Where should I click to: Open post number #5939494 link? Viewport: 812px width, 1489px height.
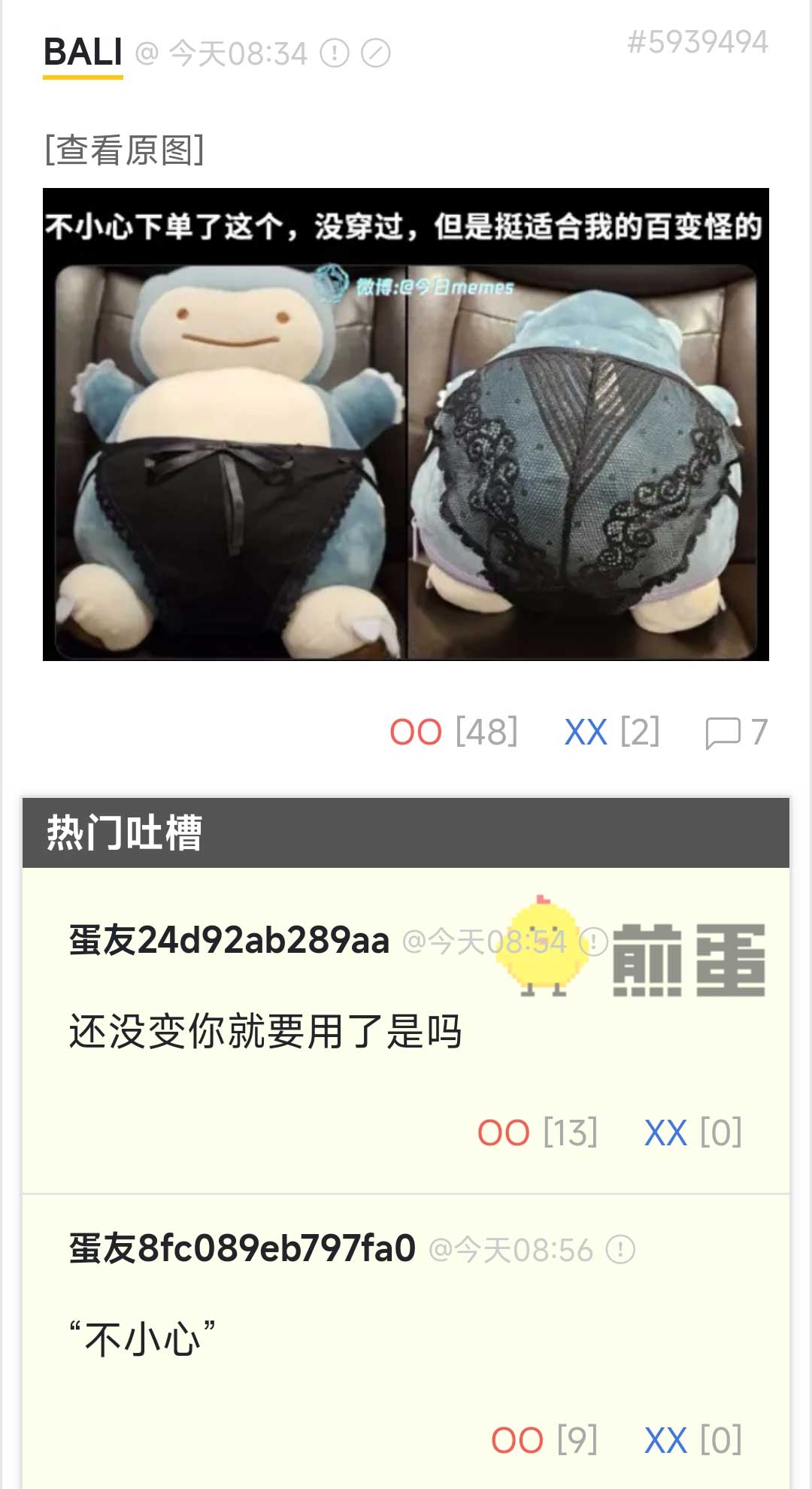click(x=697, y=42)
